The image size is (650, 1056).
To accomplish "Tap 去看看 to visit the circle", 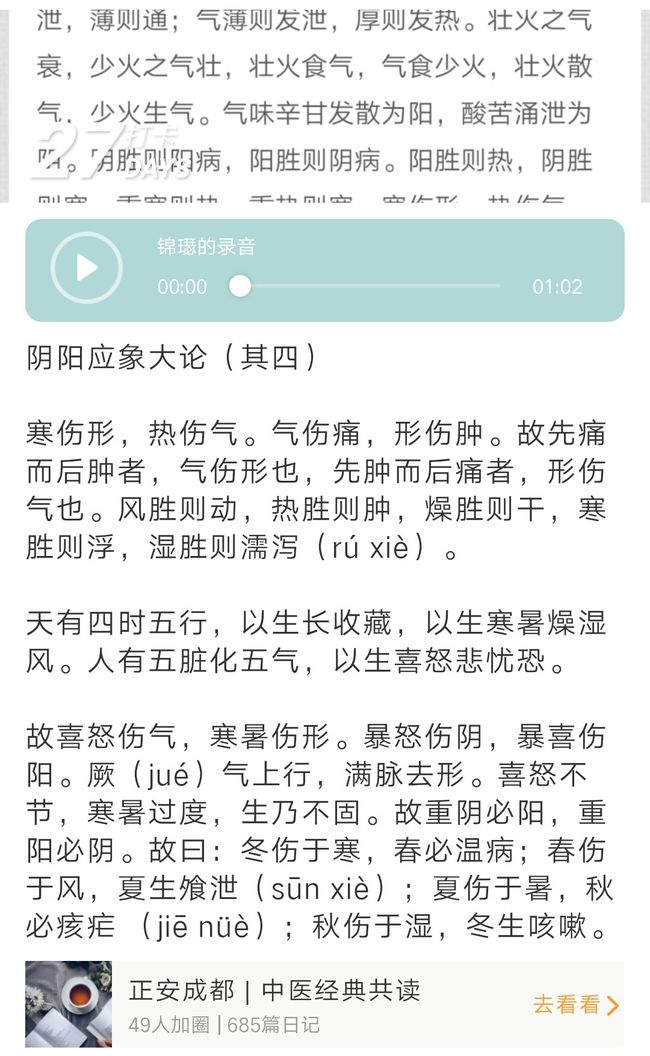I will 576,1005.
